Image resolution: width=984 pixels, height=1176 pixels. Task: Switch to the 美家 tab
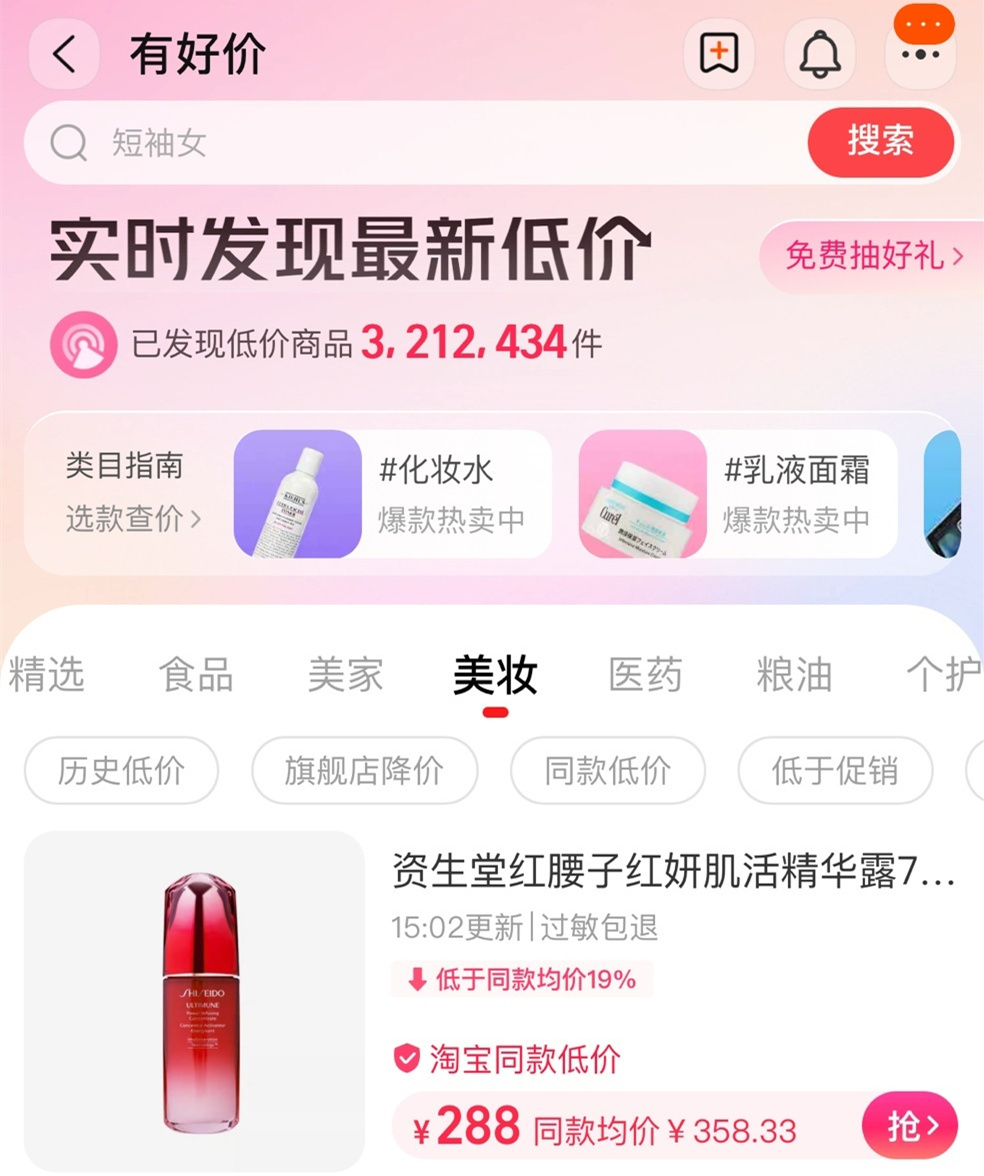tap(345, 676)
